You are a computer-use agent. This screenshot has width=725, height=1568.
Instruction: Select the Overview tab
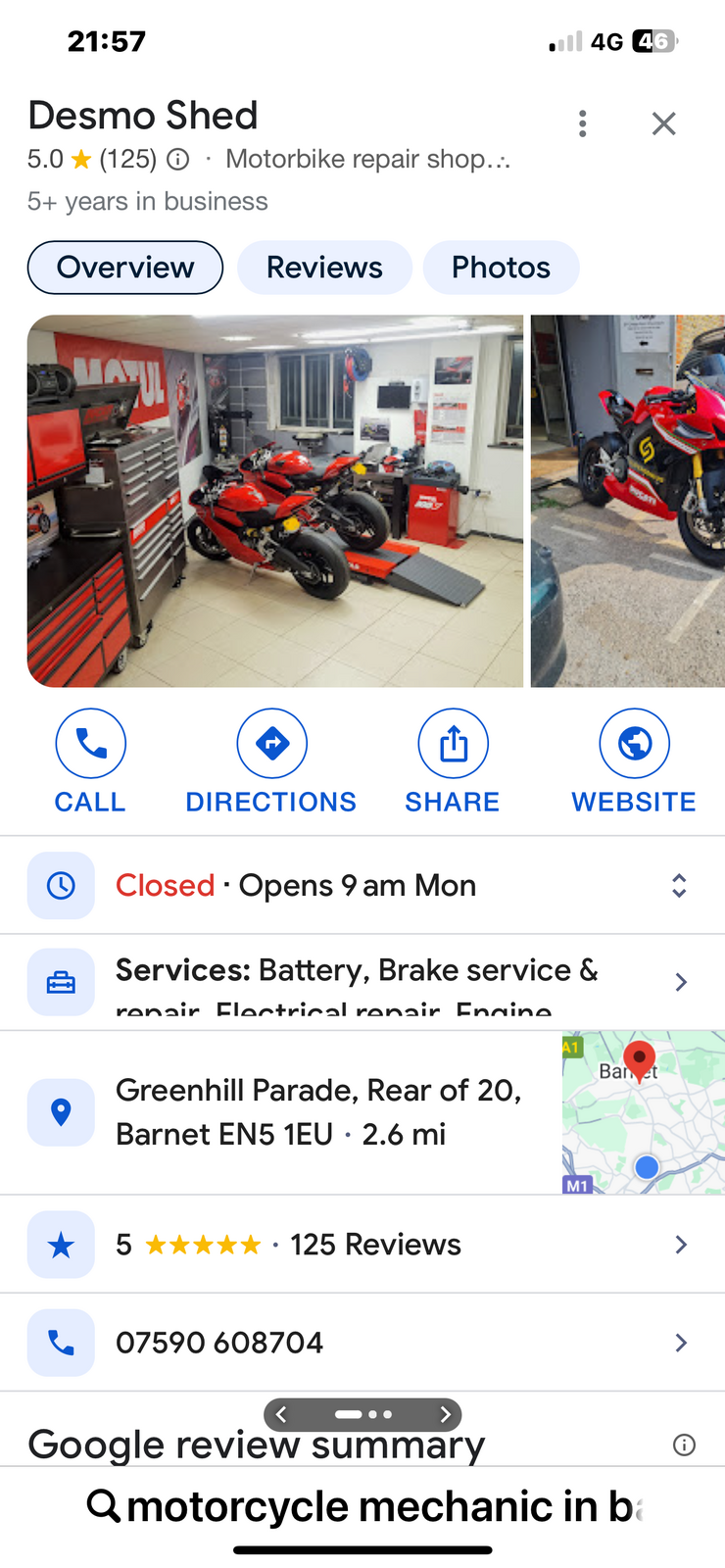(x=125, y=268)
